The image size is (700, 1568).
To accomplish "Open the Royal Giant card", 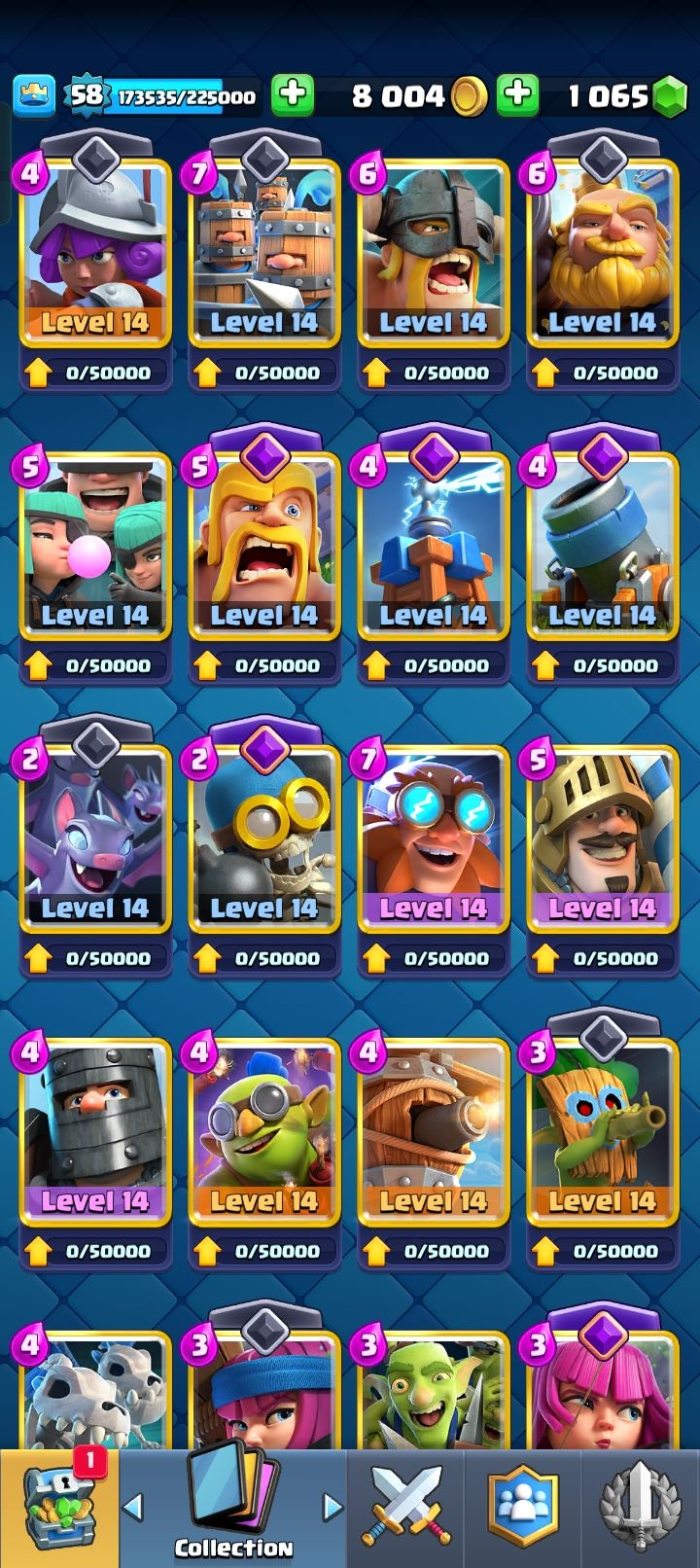I will point(603,253).
